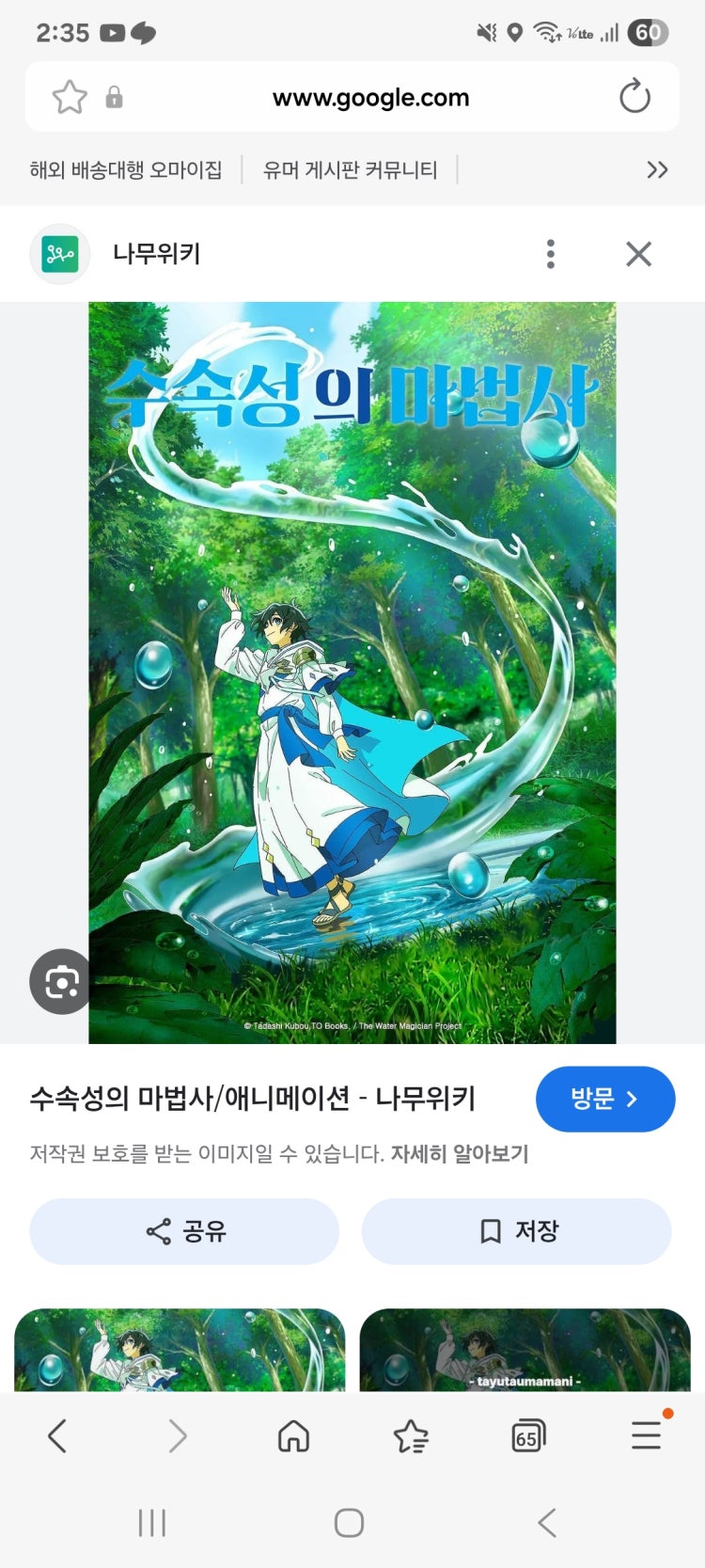Open the three-dot menu next to 나무위키
This screenshot has height=1568, width=705.
tap(551, 254)
